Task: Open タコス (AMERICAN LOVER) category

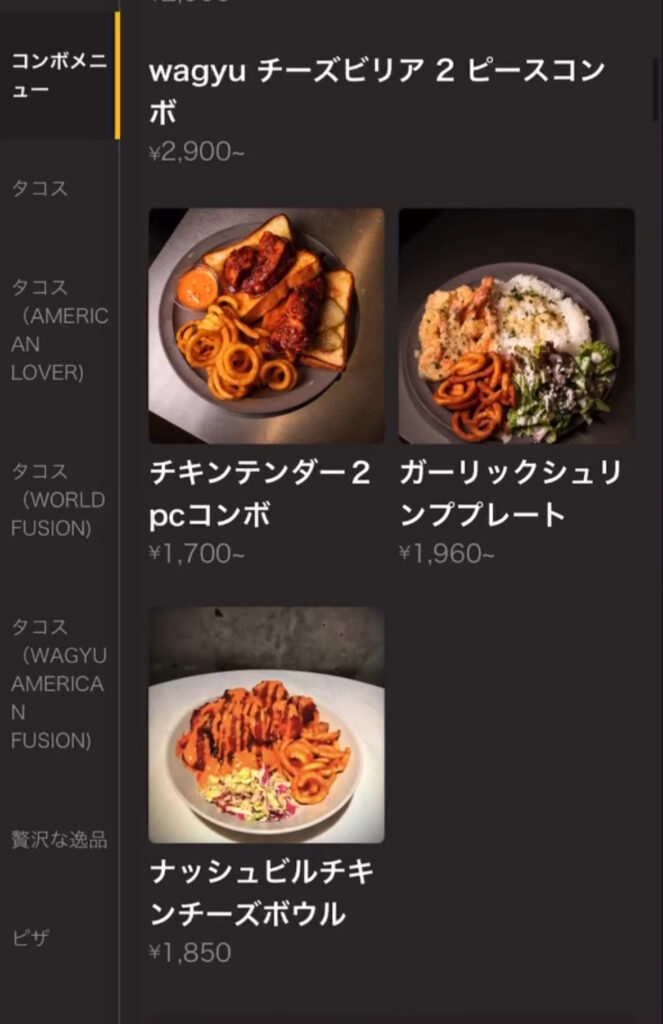Action: [x=58, y=329]
